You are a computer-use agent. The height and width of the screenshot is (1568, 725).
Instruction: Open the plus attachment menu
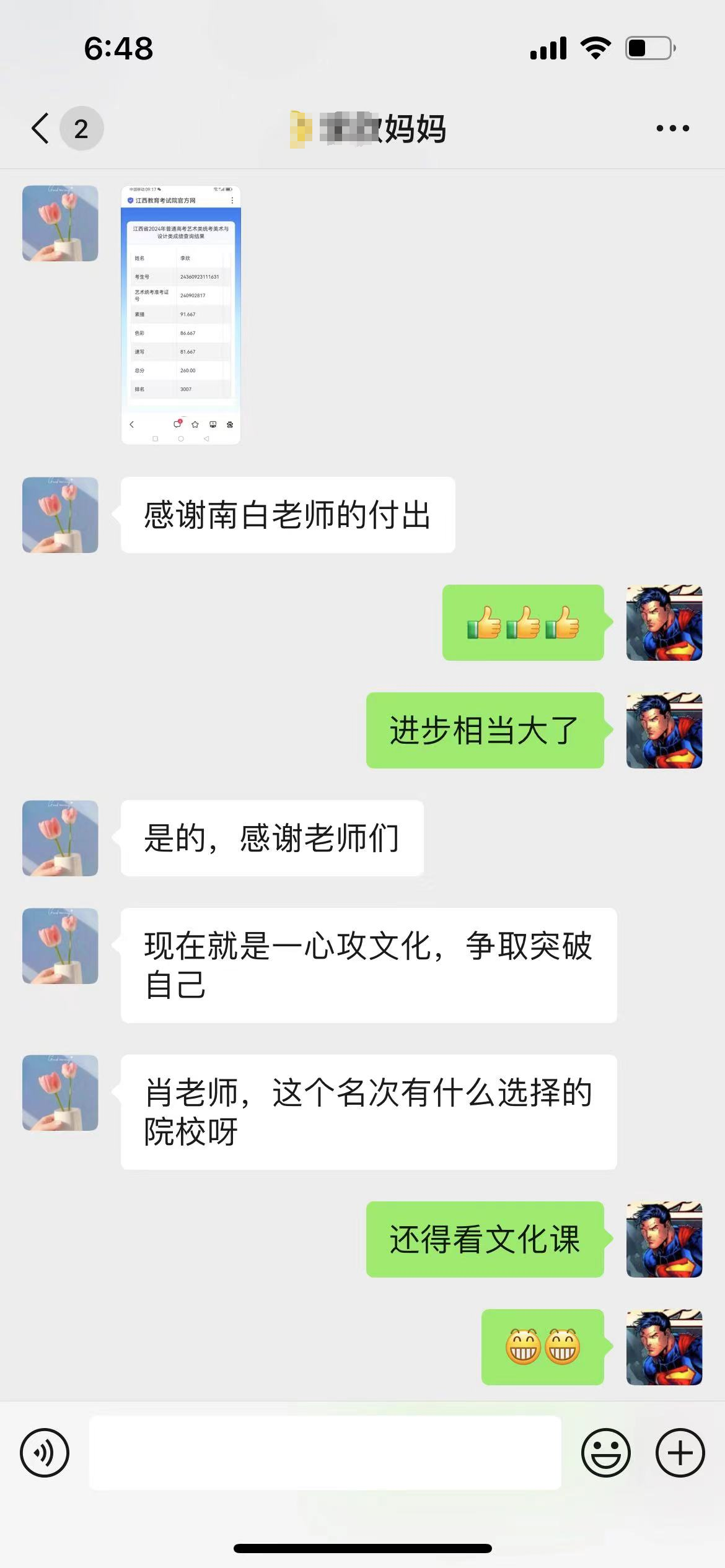680,1452
